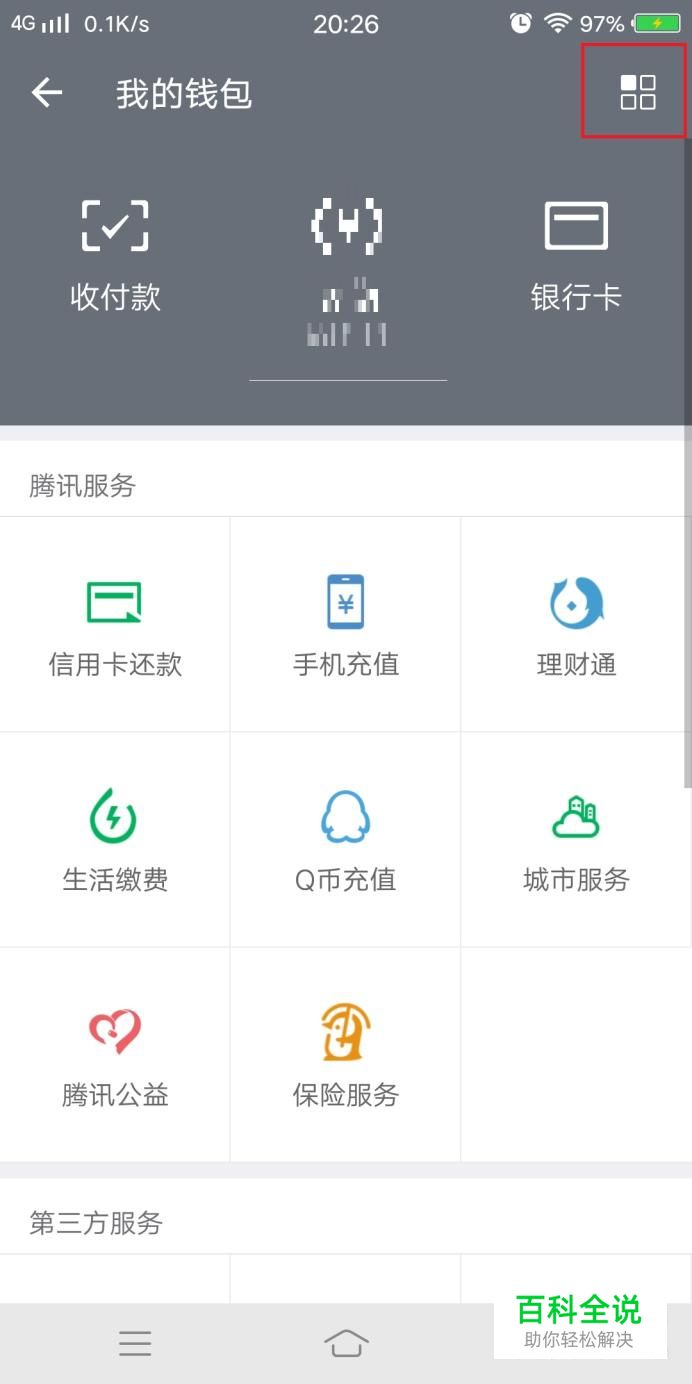Viewport: 692px width, 1384px height.
Task: Select Q币充值 recharge
Action: [346, 840]
